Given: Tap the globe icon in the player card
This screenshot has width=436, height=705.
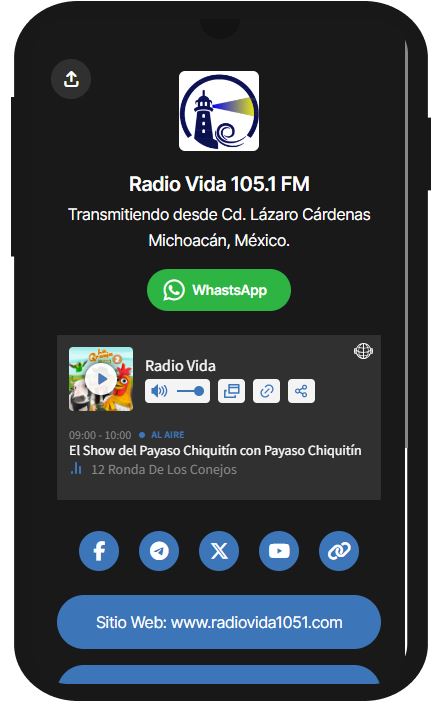Looking at the screenshot, I should point(363,351).
